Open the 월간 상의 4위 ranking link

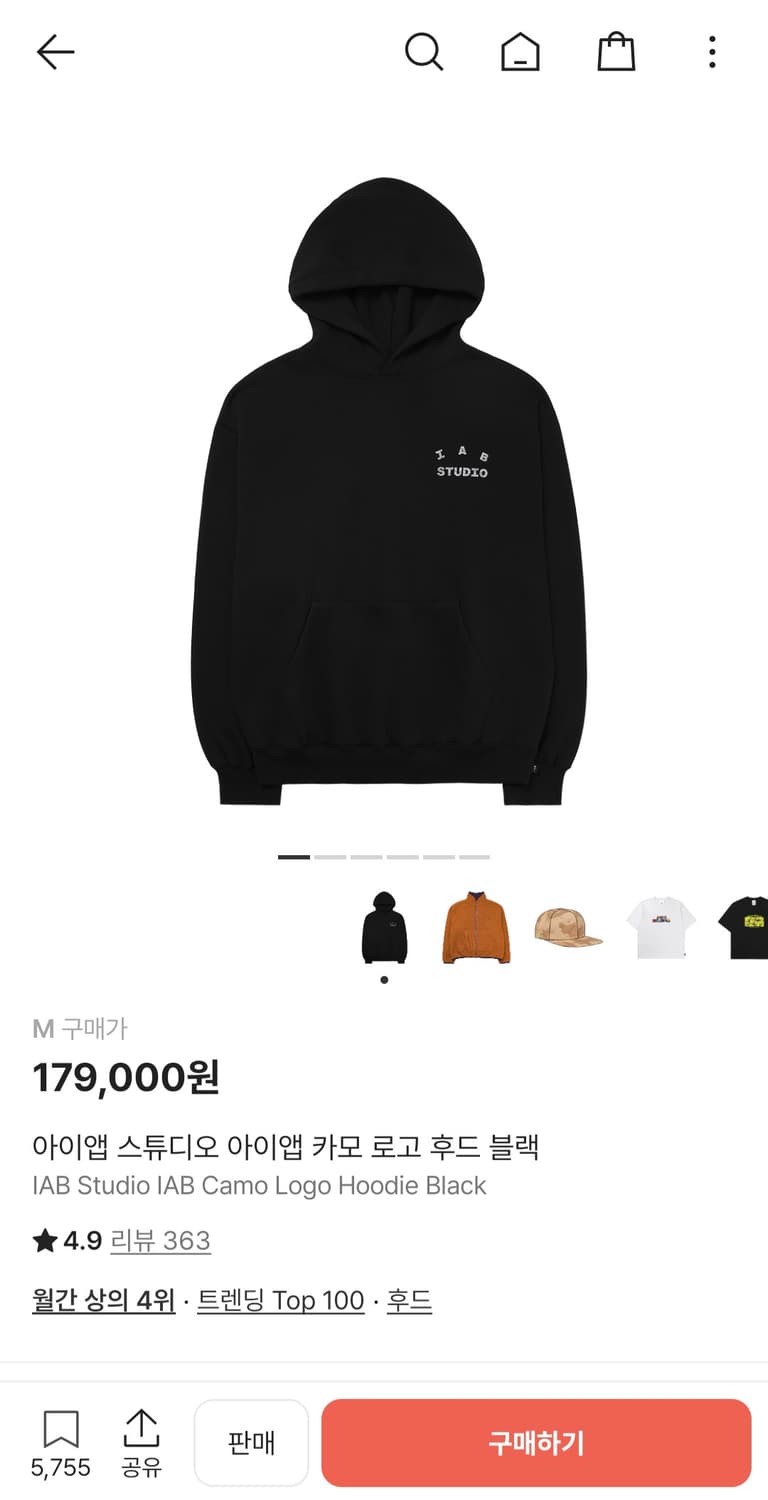pos(104,1300)
